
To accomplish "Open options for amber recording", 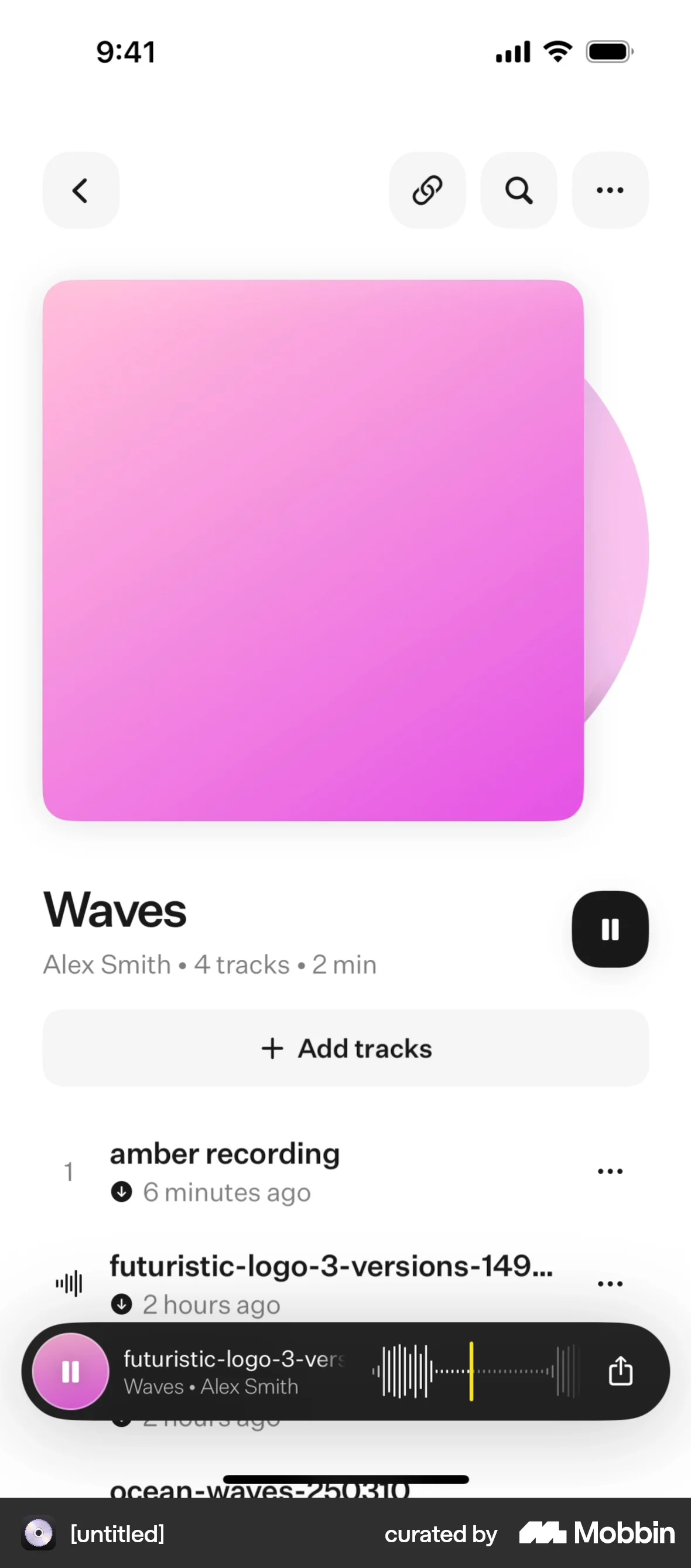I will click(610, 1171).
